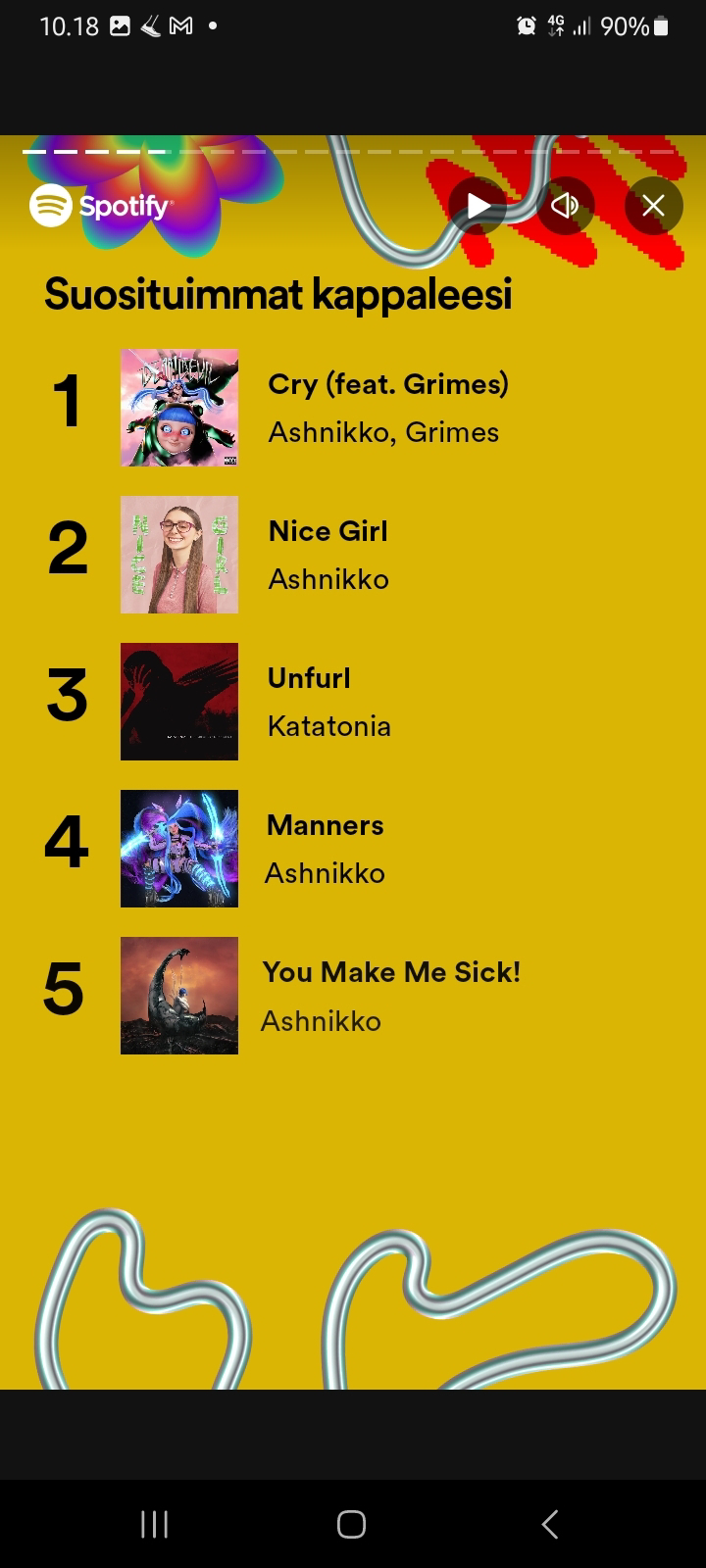Mute the Wrapped story sound
This screenshot has height=1568, width=706.
[x=565, y=206]
